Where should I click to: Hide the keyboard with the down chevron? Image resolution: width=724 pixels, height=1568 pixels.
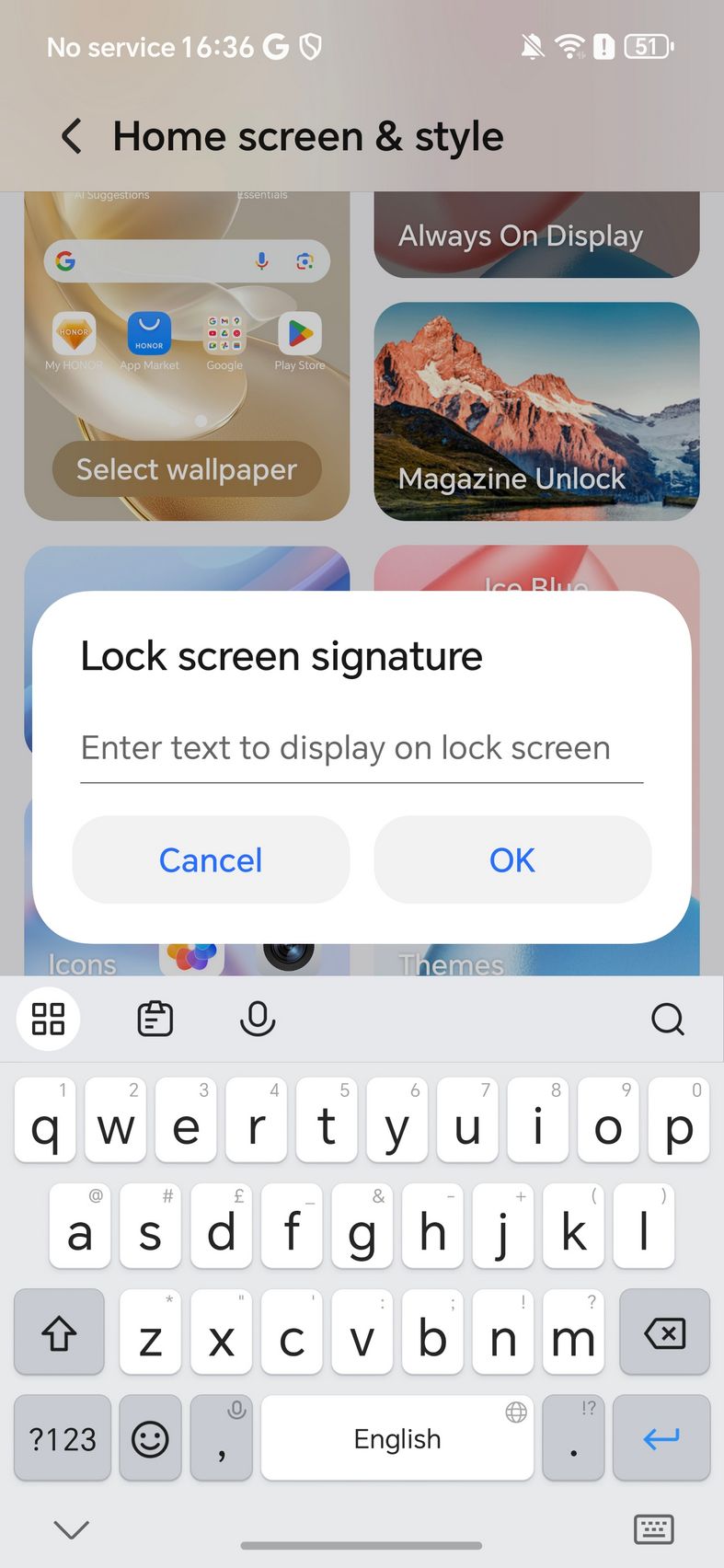[71, 1529]
